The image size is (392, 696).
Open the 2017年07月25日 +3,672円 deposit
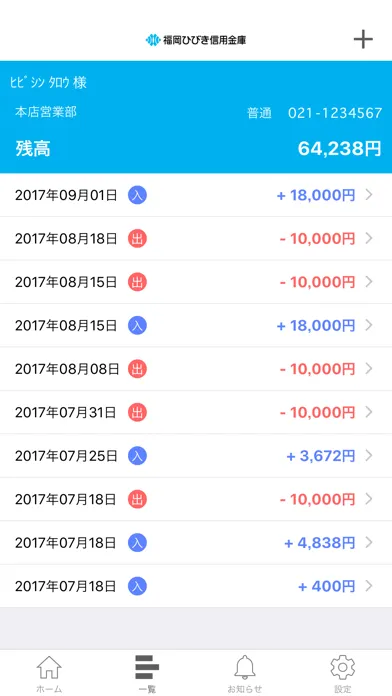coord(196,456)
